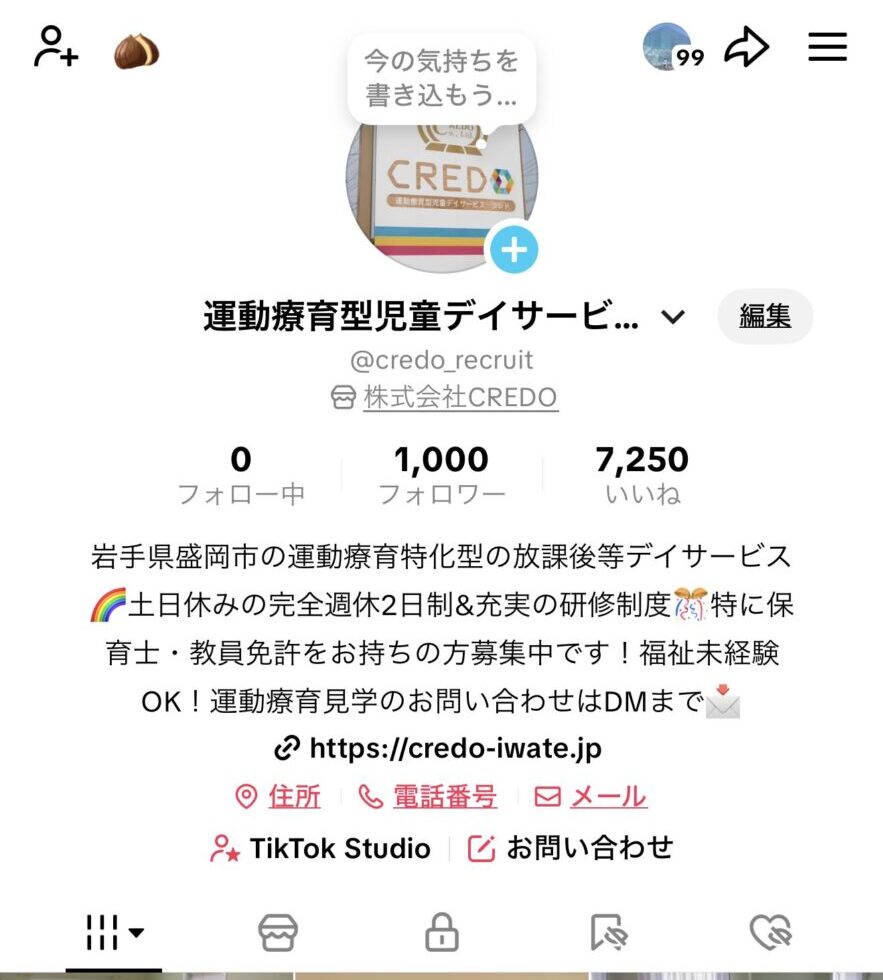Tap the 住所 address link
The image size is (883, 980).
293,797
